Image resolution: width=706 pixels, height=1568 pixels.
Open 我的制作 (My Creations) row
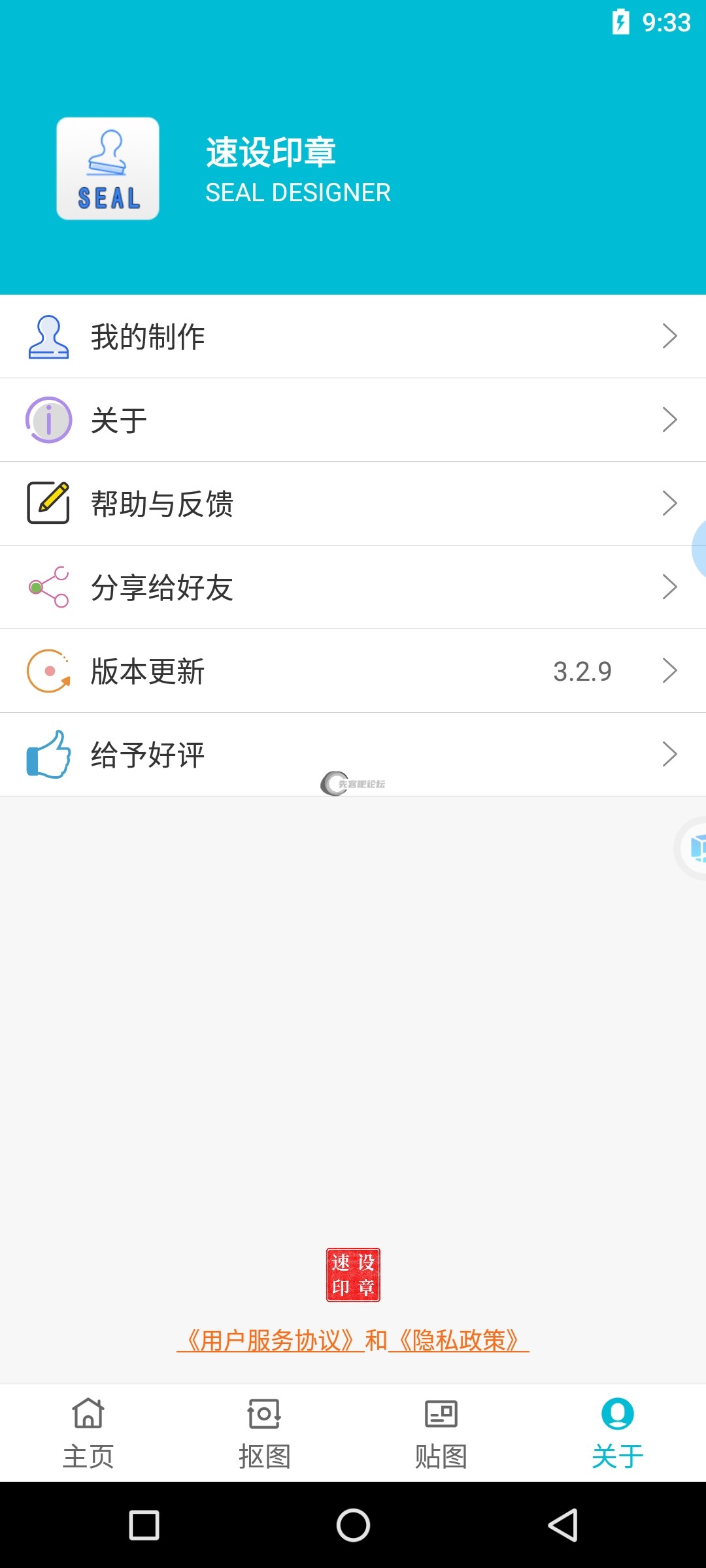[353, 336]
